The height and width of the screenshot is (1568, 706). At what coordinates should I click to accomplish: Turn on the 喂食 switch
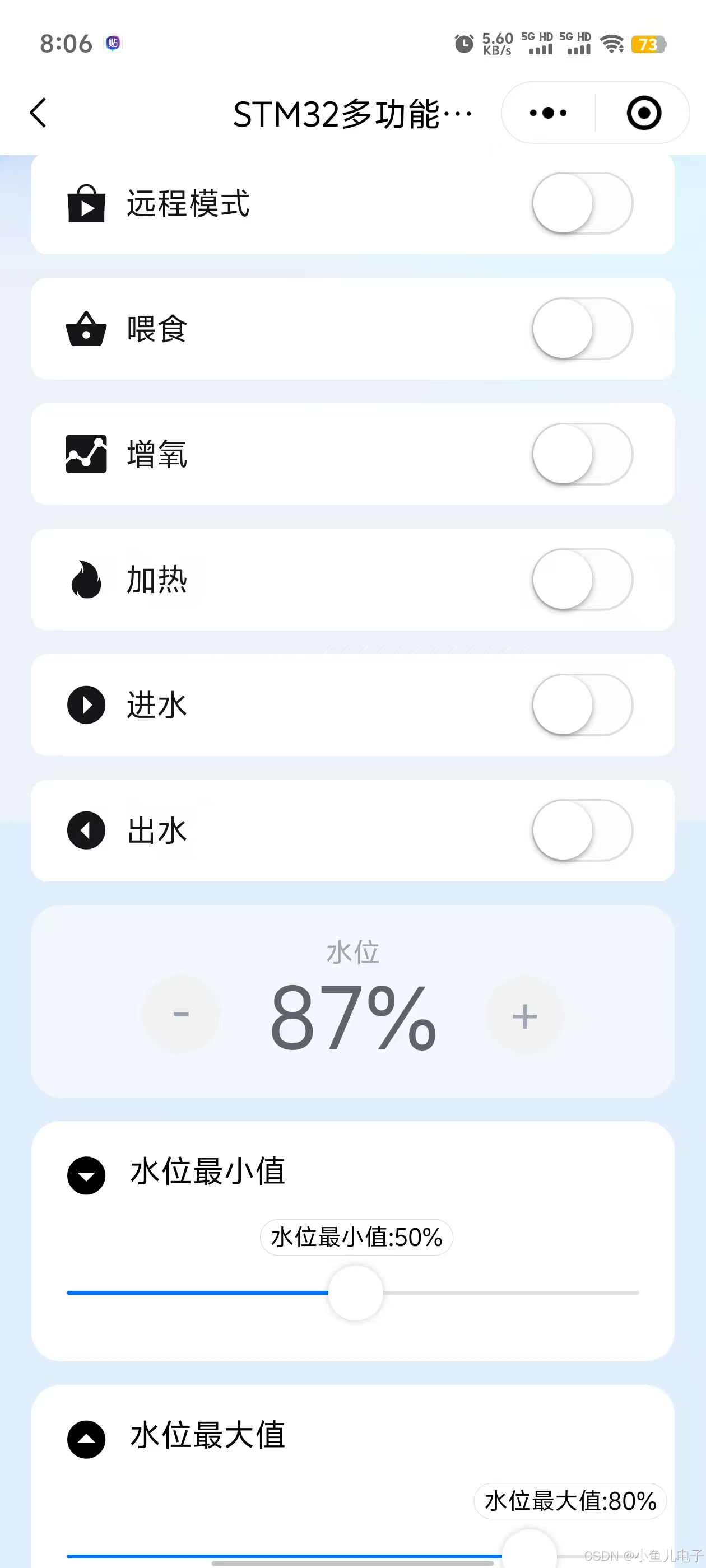tap(582, 329)
